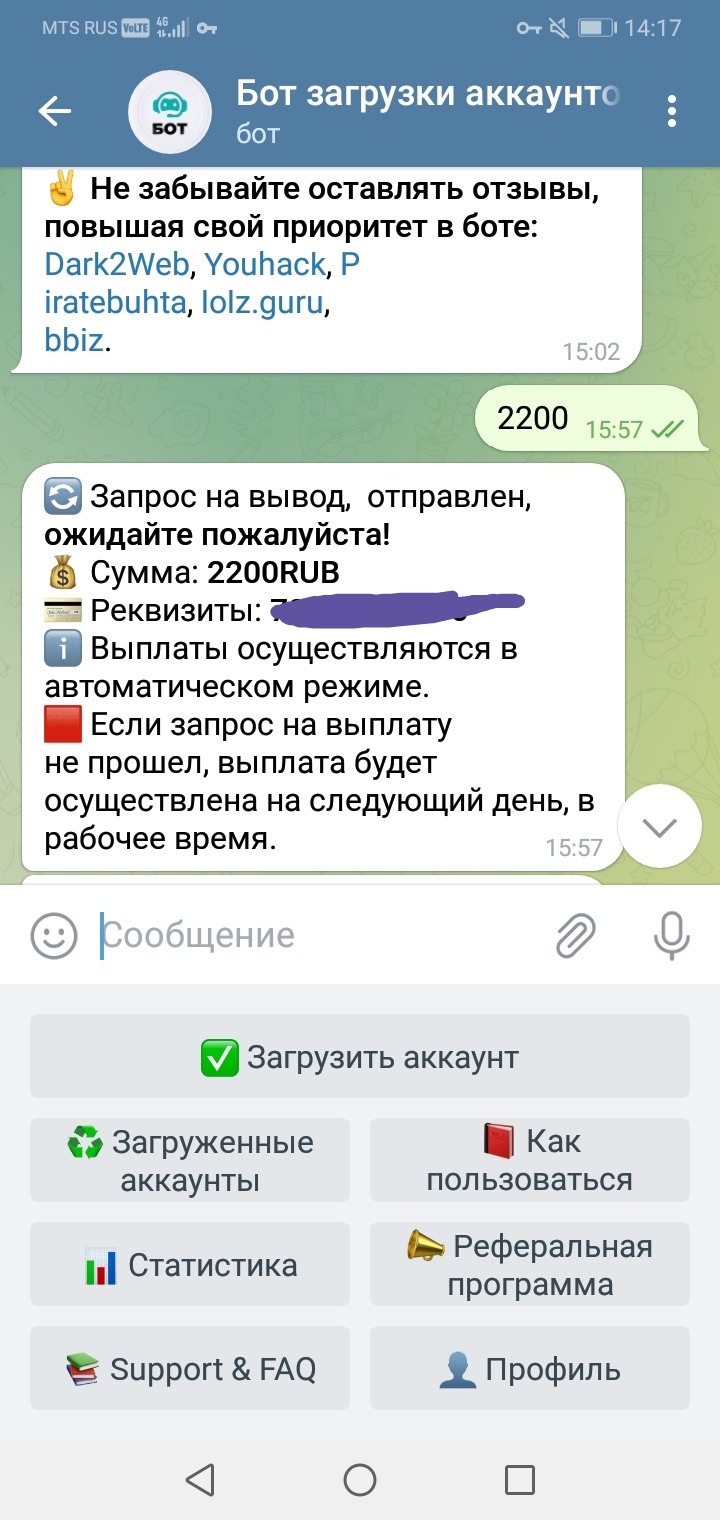Focus the Сообщение text field

(x=320, y=936)
